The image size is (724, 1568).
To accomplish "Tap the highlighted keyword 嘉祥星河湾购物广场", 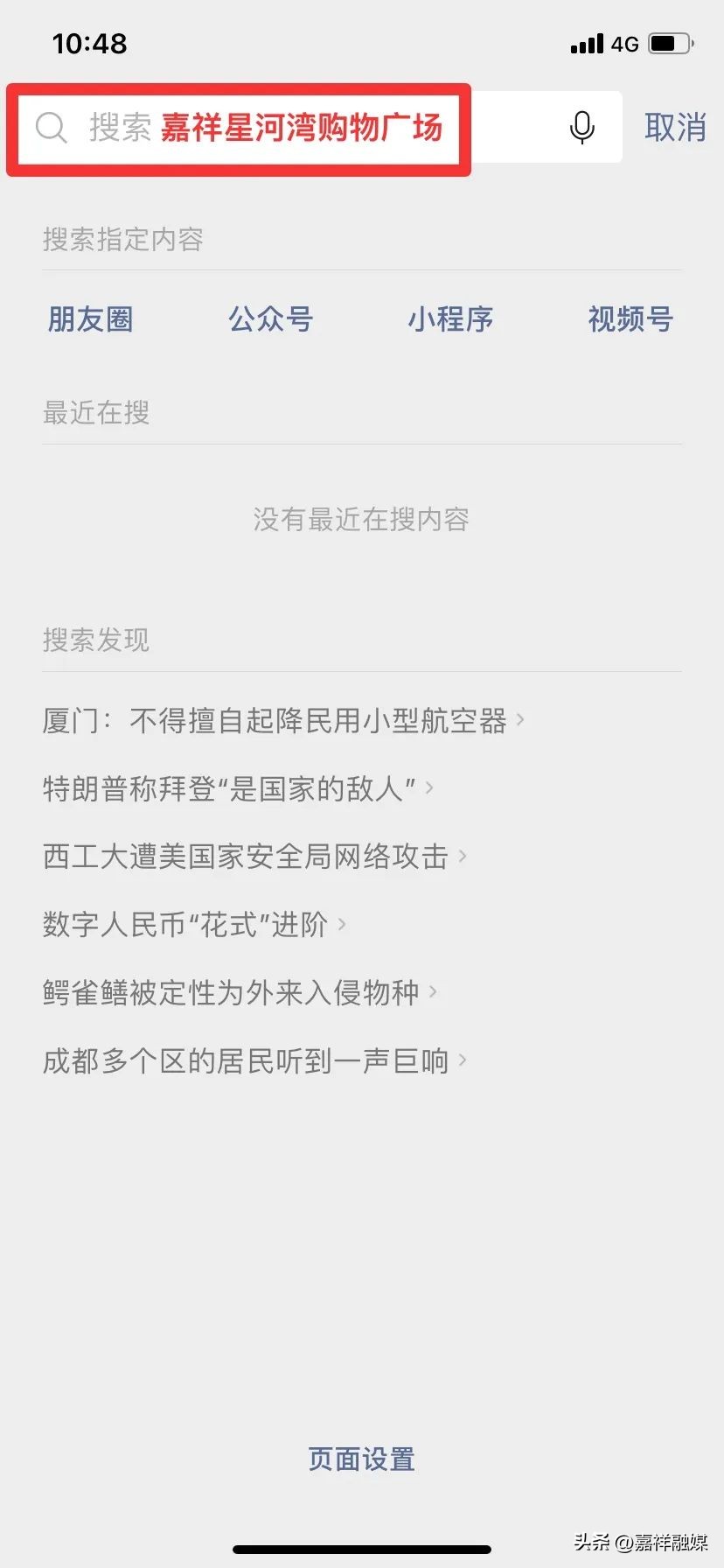I will pos(303,128).
